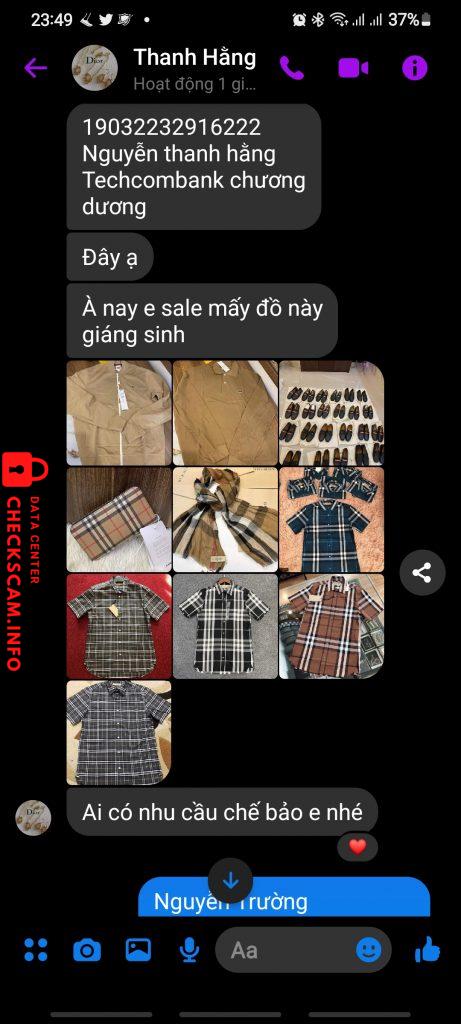
Task: Open the camera to take a photo
Action: (87, 950)
